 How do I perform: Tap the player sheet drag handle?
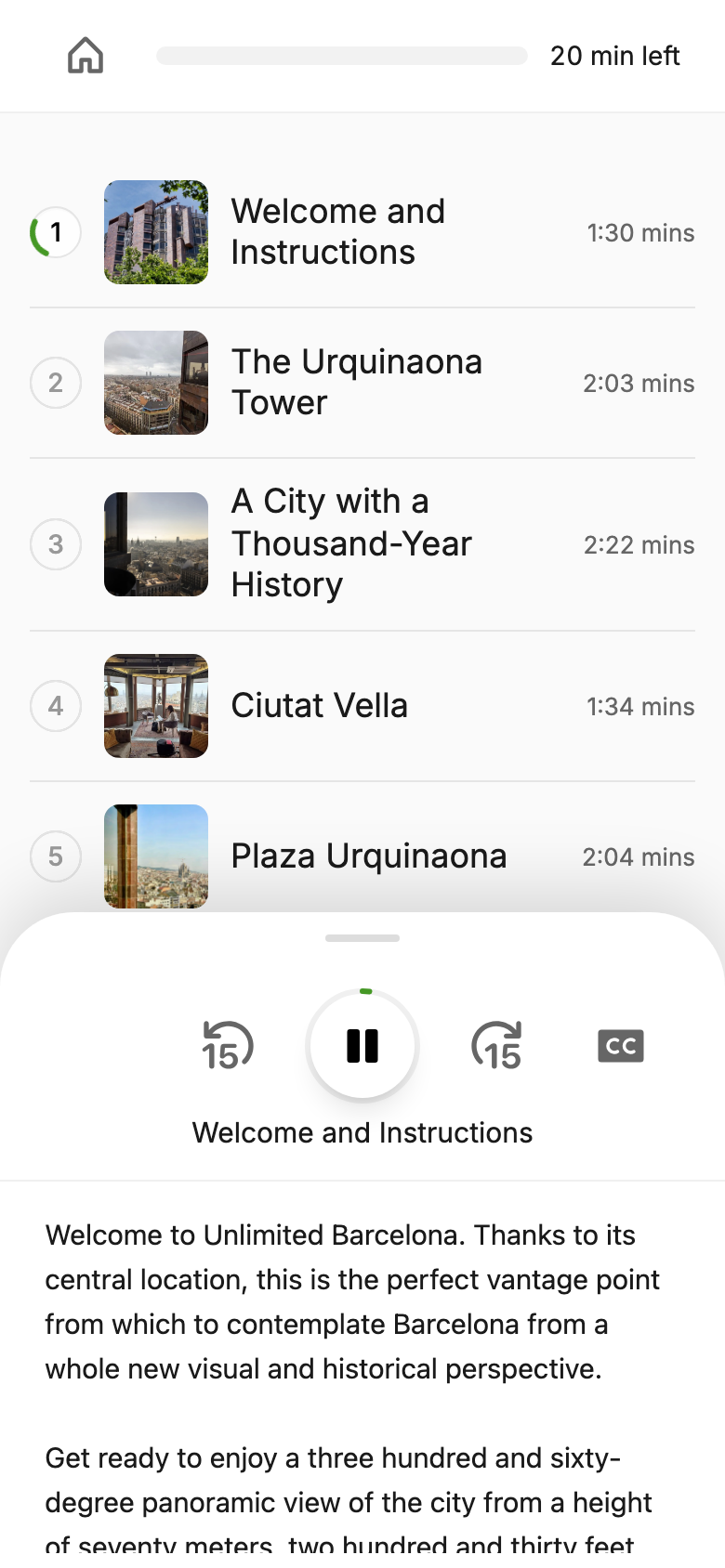(362, 938)
